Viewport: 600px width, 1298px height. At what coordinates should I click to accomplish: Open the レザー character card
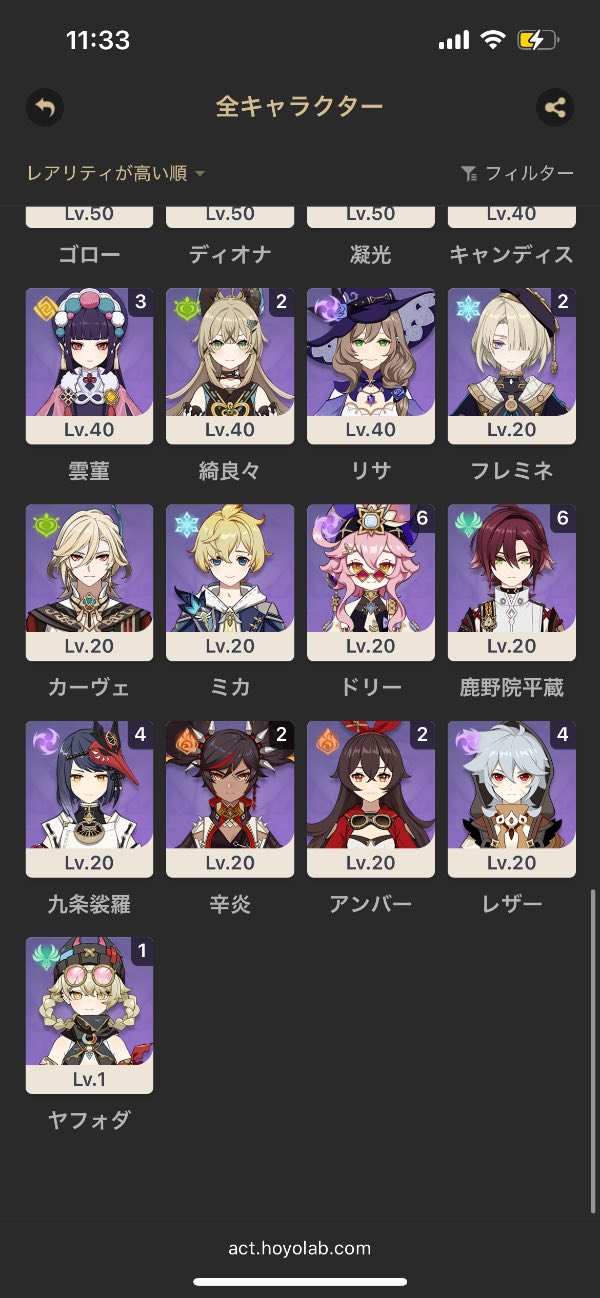pyautogui.click(x=511, y=798)
